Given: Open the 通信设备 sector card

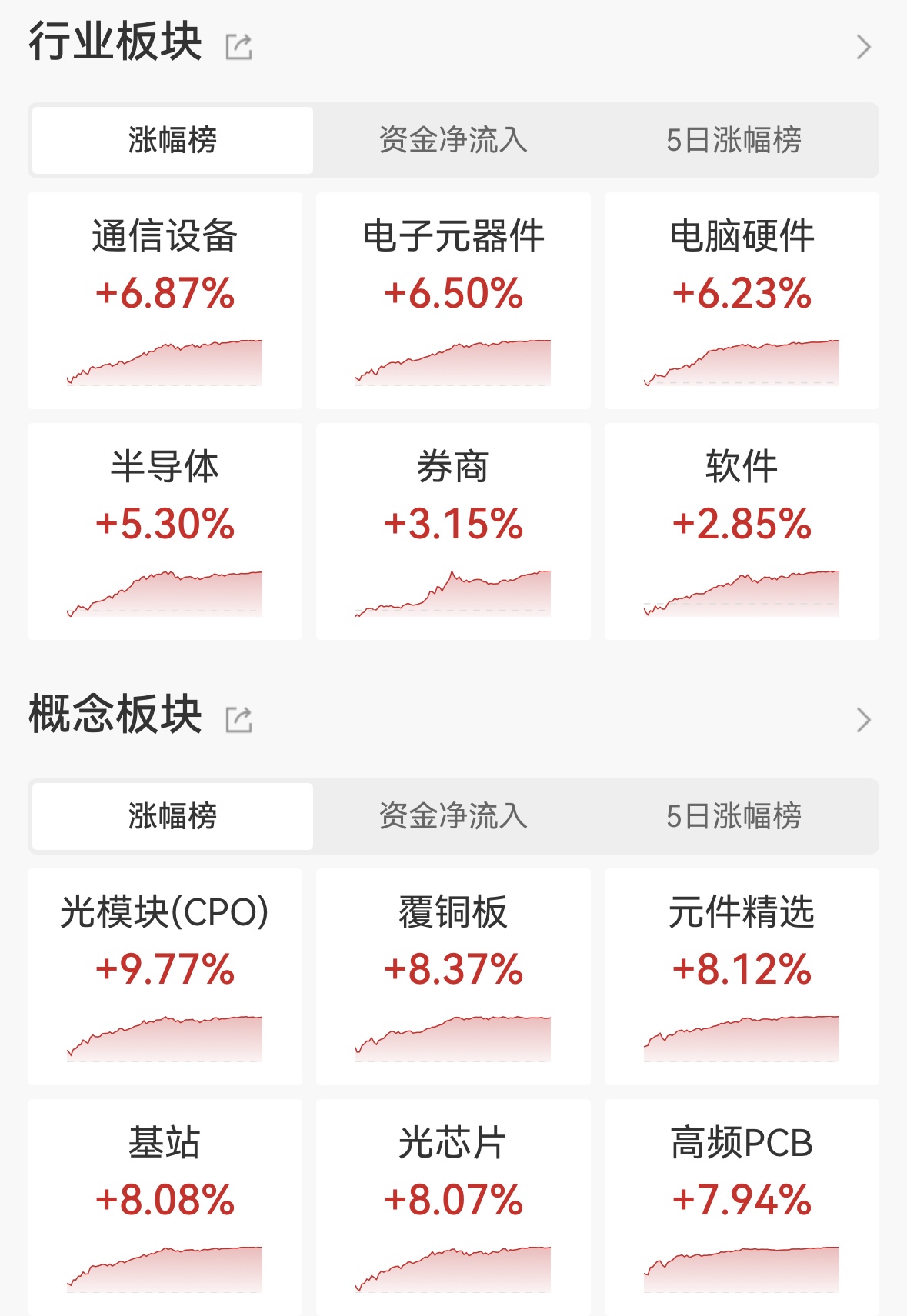Looking at the screenshot, I should tap(165, 300).
